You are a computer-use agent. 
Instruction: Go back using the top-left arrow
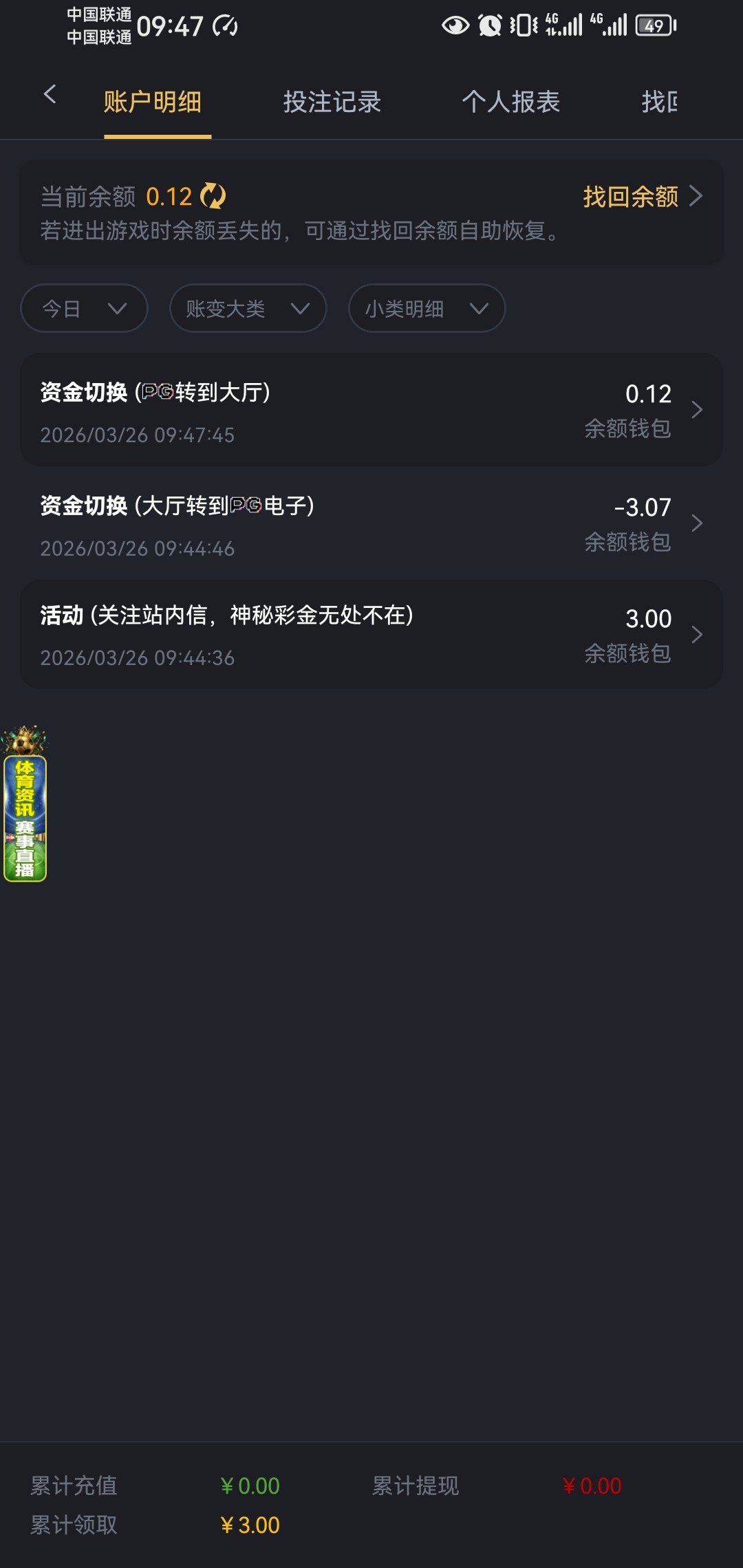(50, 95)
